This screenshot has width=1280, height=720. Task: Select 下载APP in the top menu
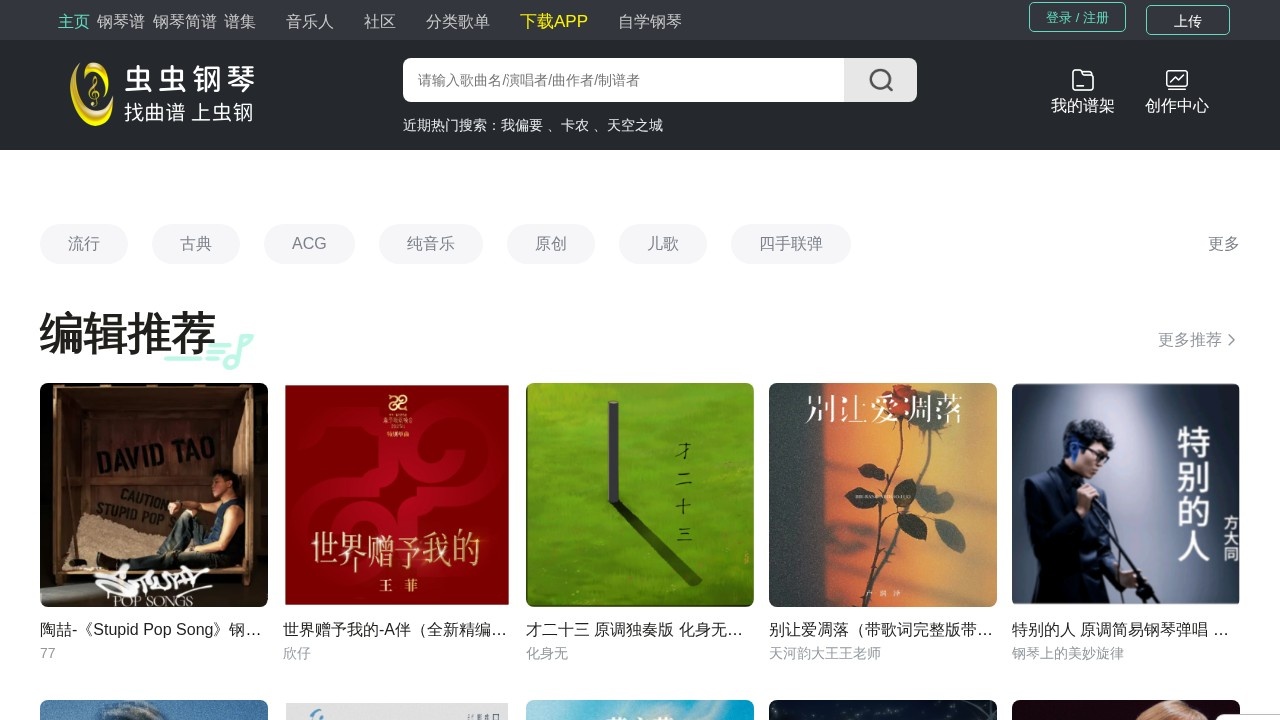click(554, 21)
